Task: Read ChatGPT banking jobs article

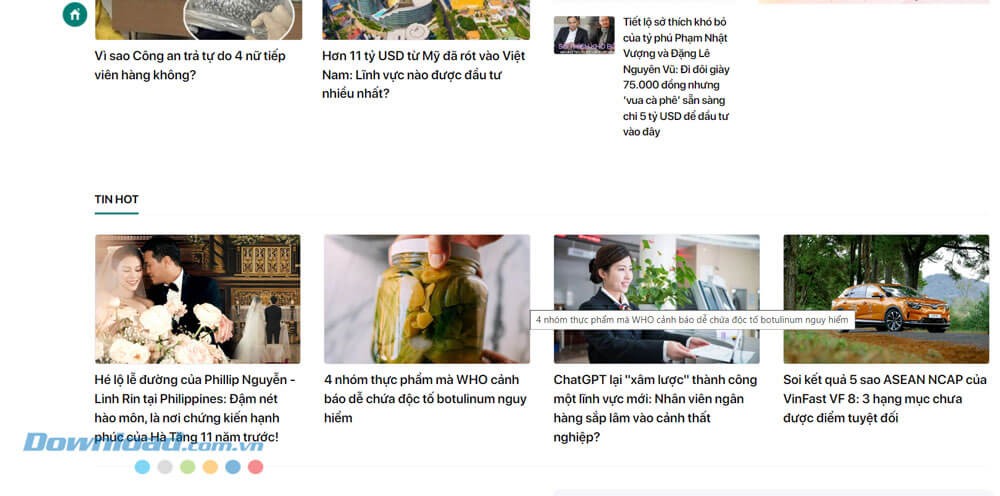Action: click(655, 408)
